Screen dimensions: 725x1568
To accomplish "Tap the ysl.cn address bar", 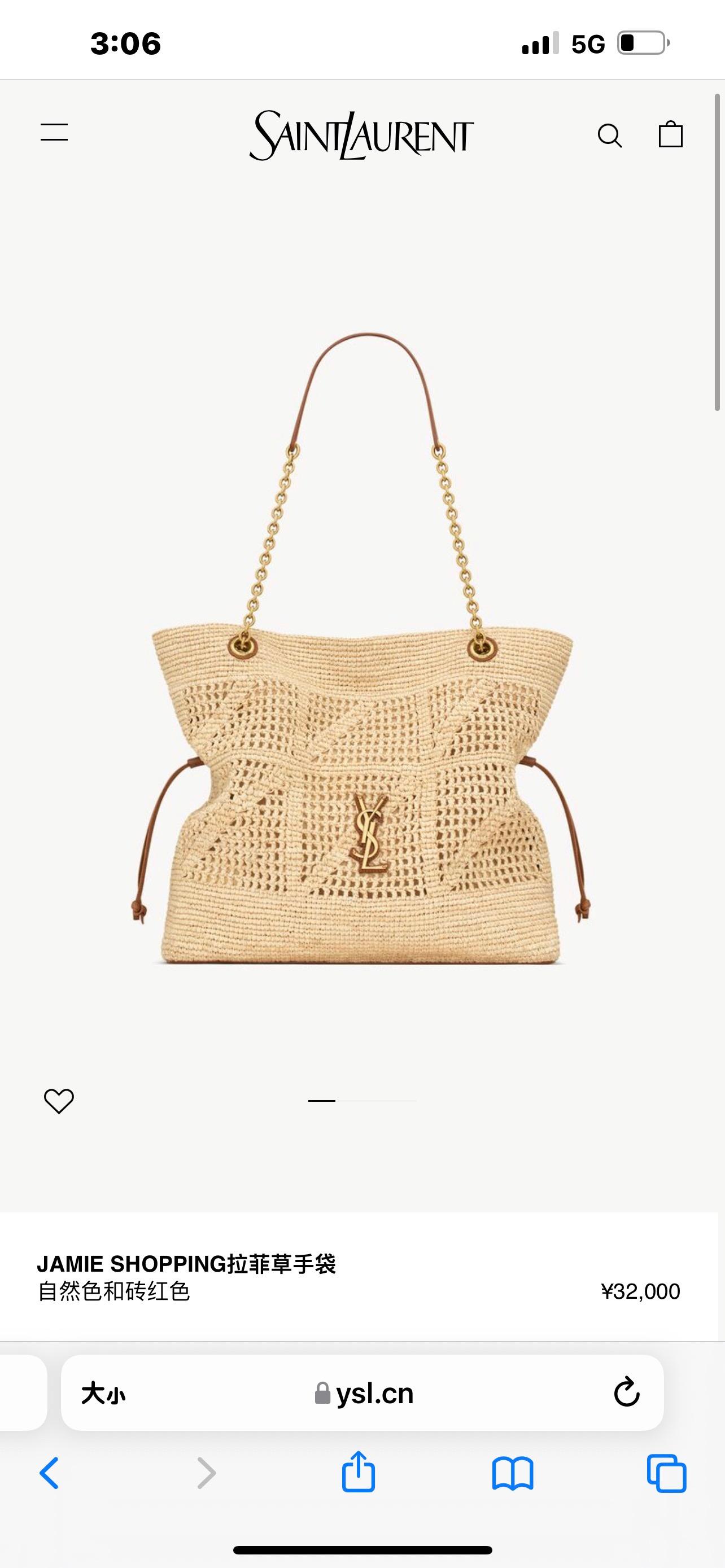I will click(364, 1393).
